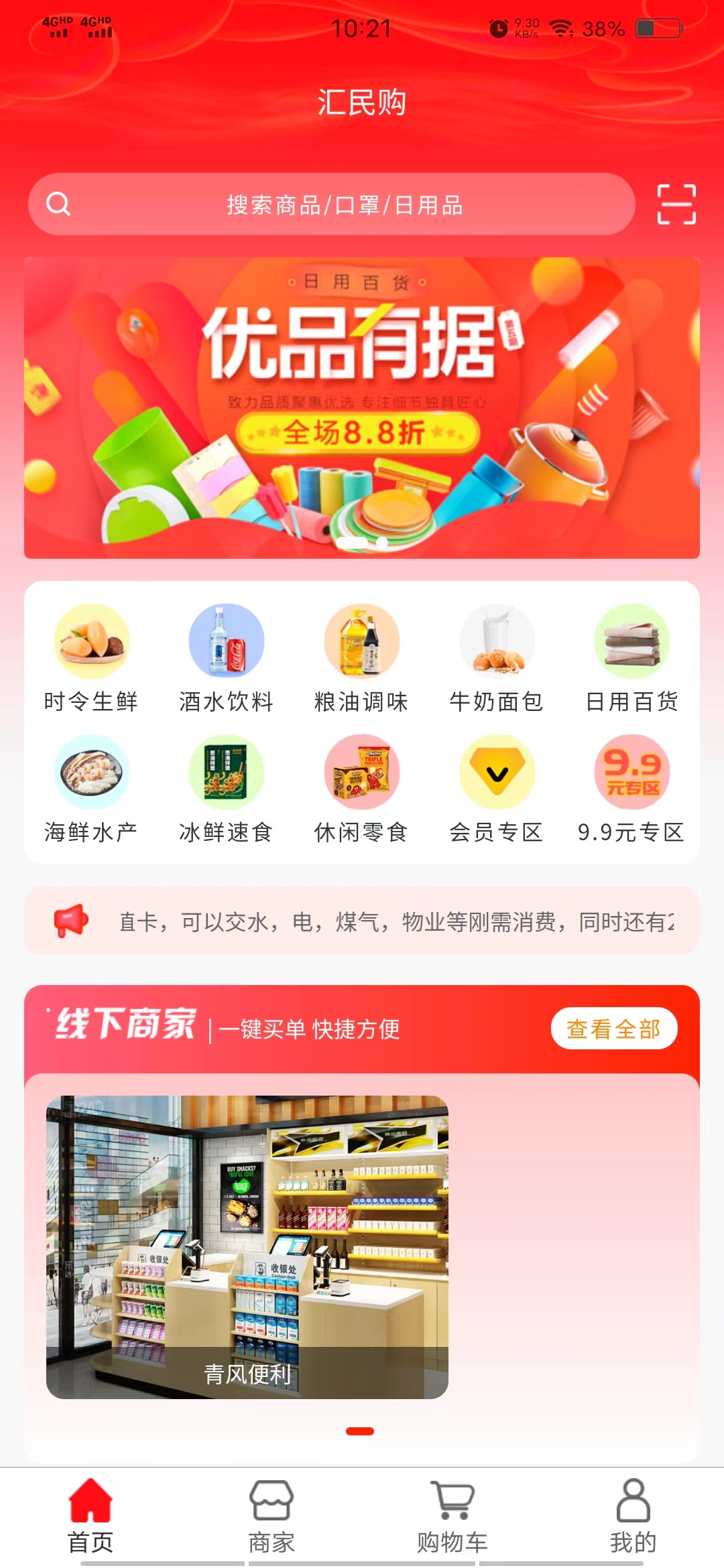The image size is (724, 1568).
Task: Open the 9.9元专区 deals zone
Action: pos(631,789)
